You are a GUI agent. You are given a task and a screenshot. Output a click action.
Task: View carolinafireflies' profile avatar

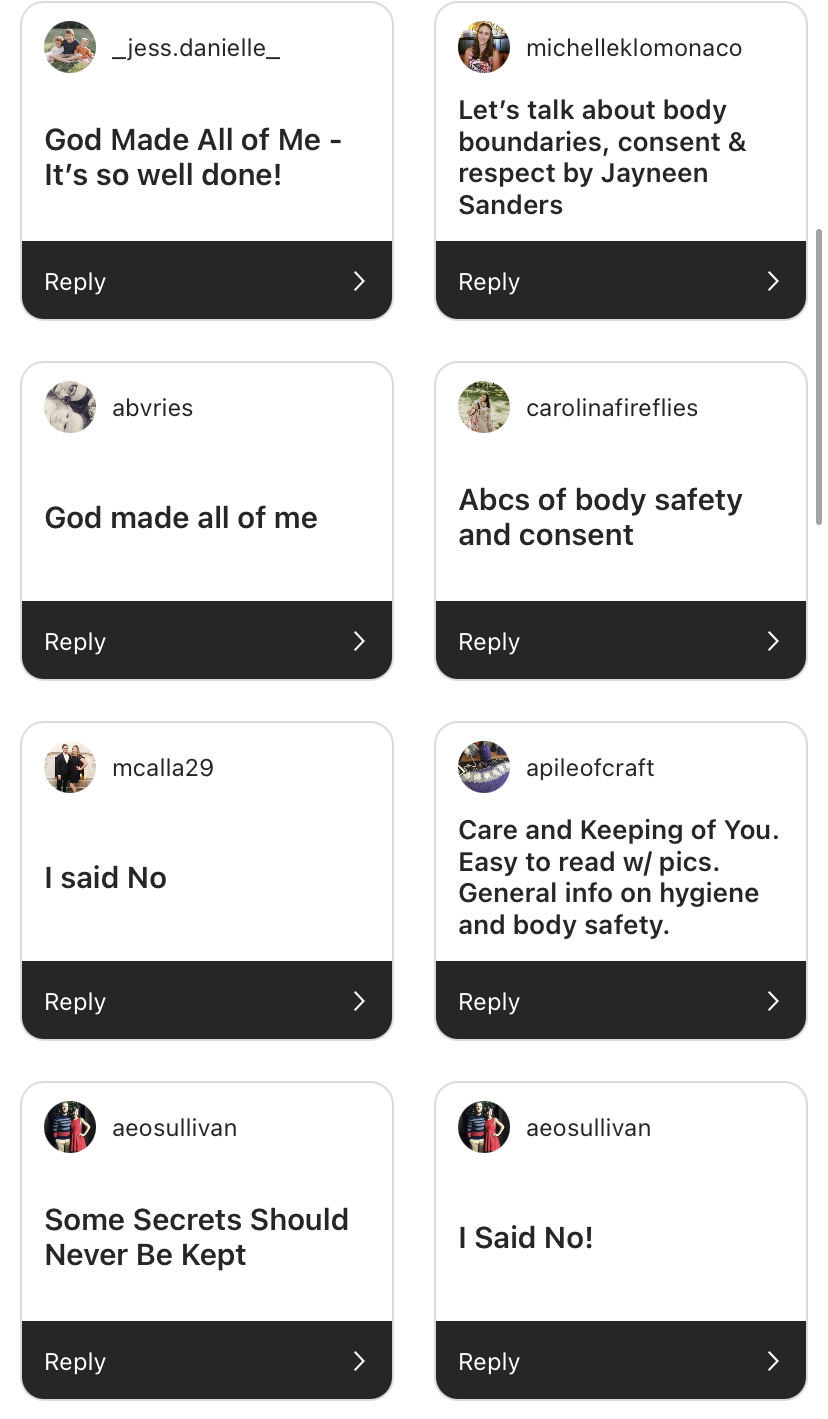pyautogui.click(x=484, y=407)
